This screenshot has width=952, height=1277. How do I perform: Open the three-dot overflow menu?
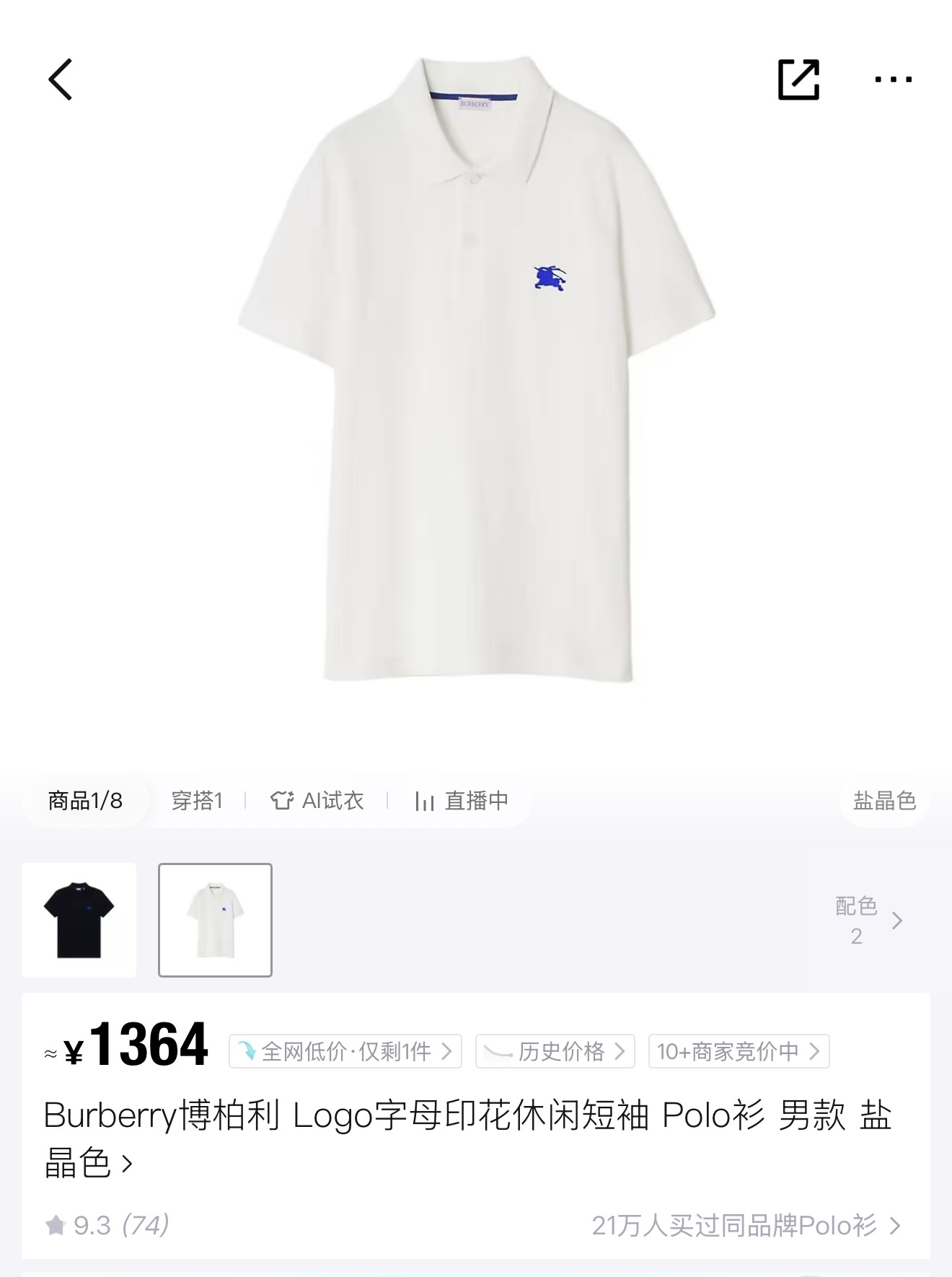pyautogui.click(x=893, y=79)
